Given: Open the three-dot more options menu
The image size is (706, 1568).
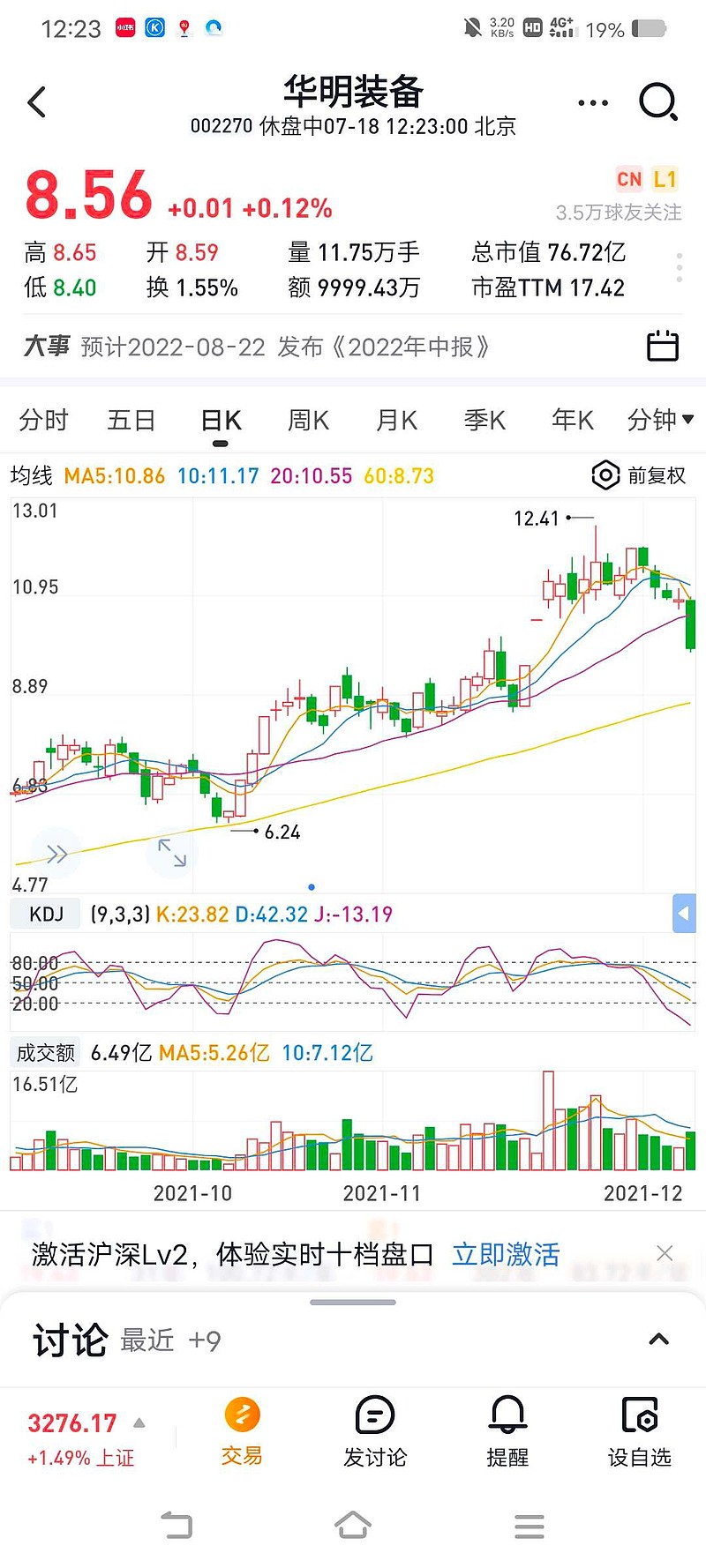Looking at the screenshot, I should click(593, 102).
